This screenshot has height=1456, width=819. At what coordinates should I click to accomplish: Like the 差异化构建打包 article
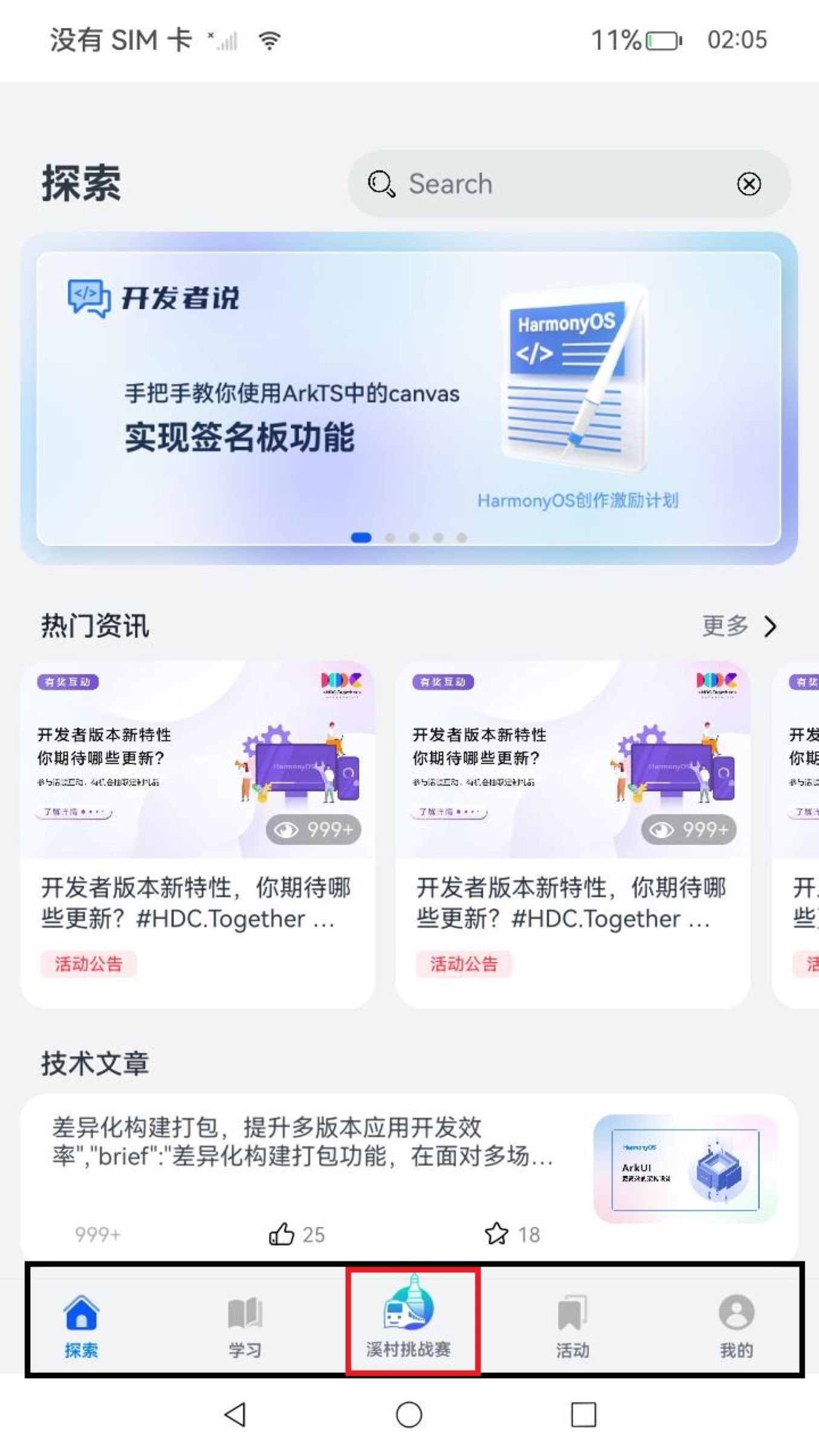click(282, 1234)
